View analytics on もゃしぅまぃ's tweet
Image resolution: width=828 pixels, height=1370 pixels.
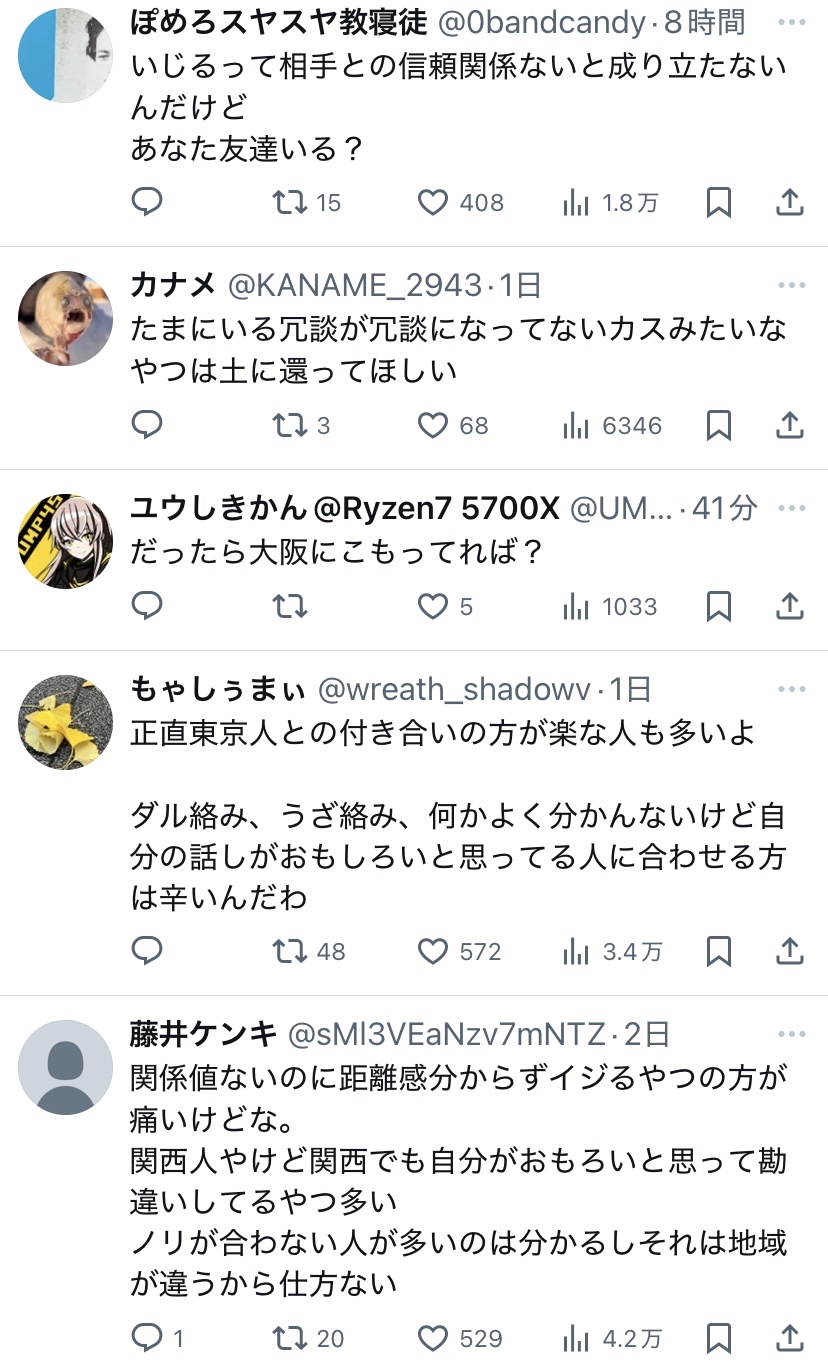click(x=576, y=951)
